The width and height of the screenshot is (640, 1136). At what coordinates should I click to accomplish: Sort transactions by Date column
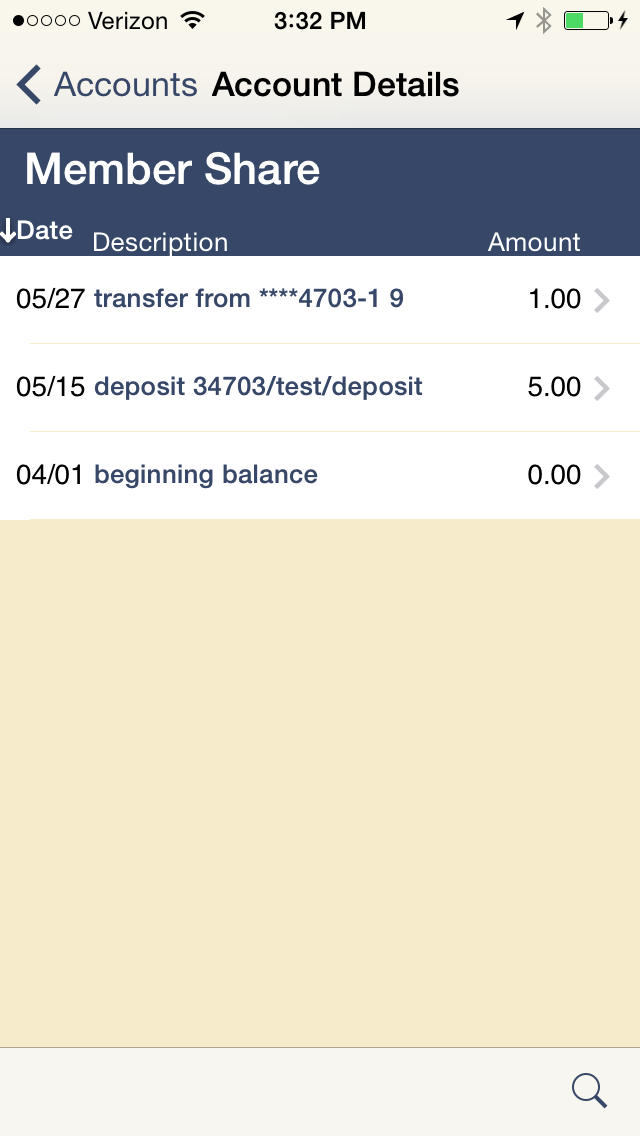[36, 230]
